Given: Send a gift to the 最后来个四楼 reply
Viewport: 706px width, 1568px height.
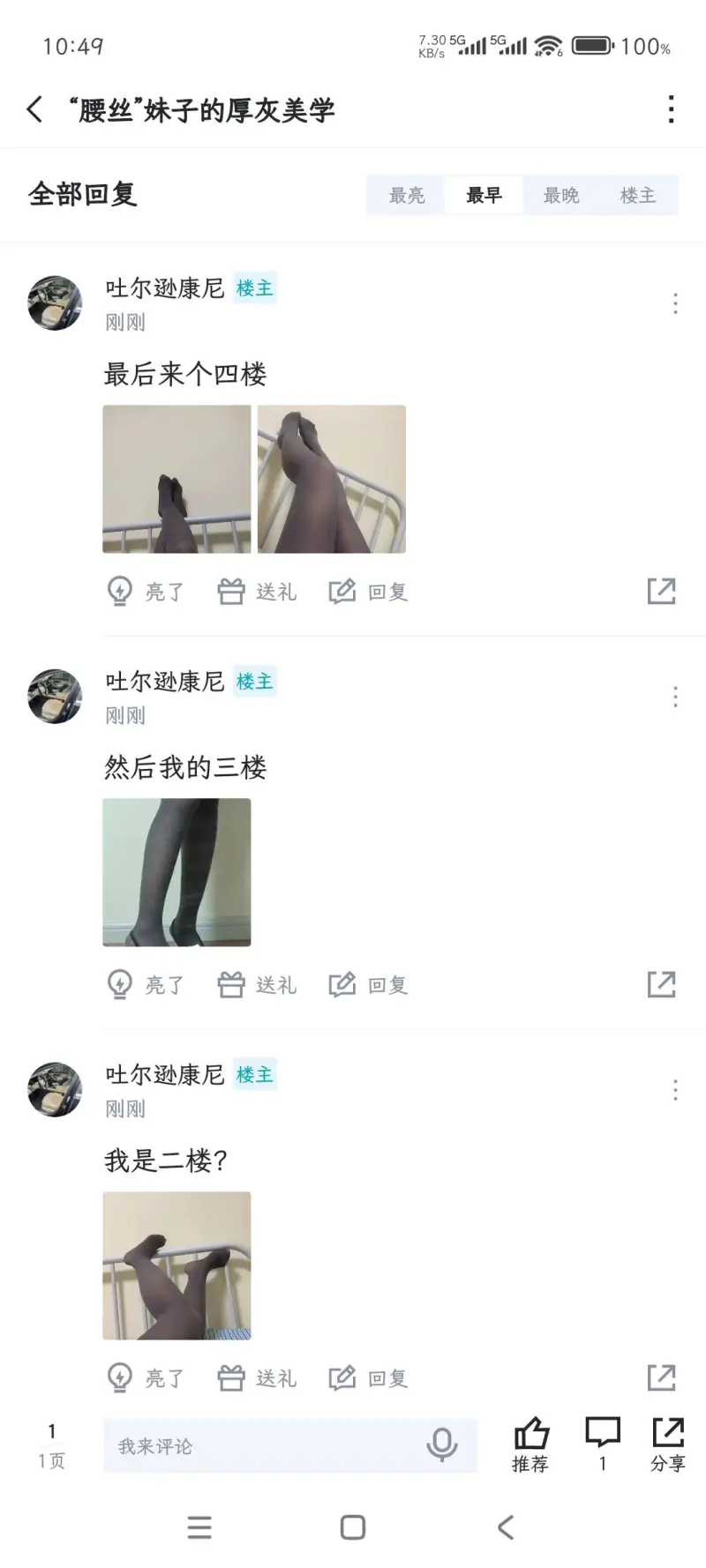Looking at the screenshot, I should (257, 592).
